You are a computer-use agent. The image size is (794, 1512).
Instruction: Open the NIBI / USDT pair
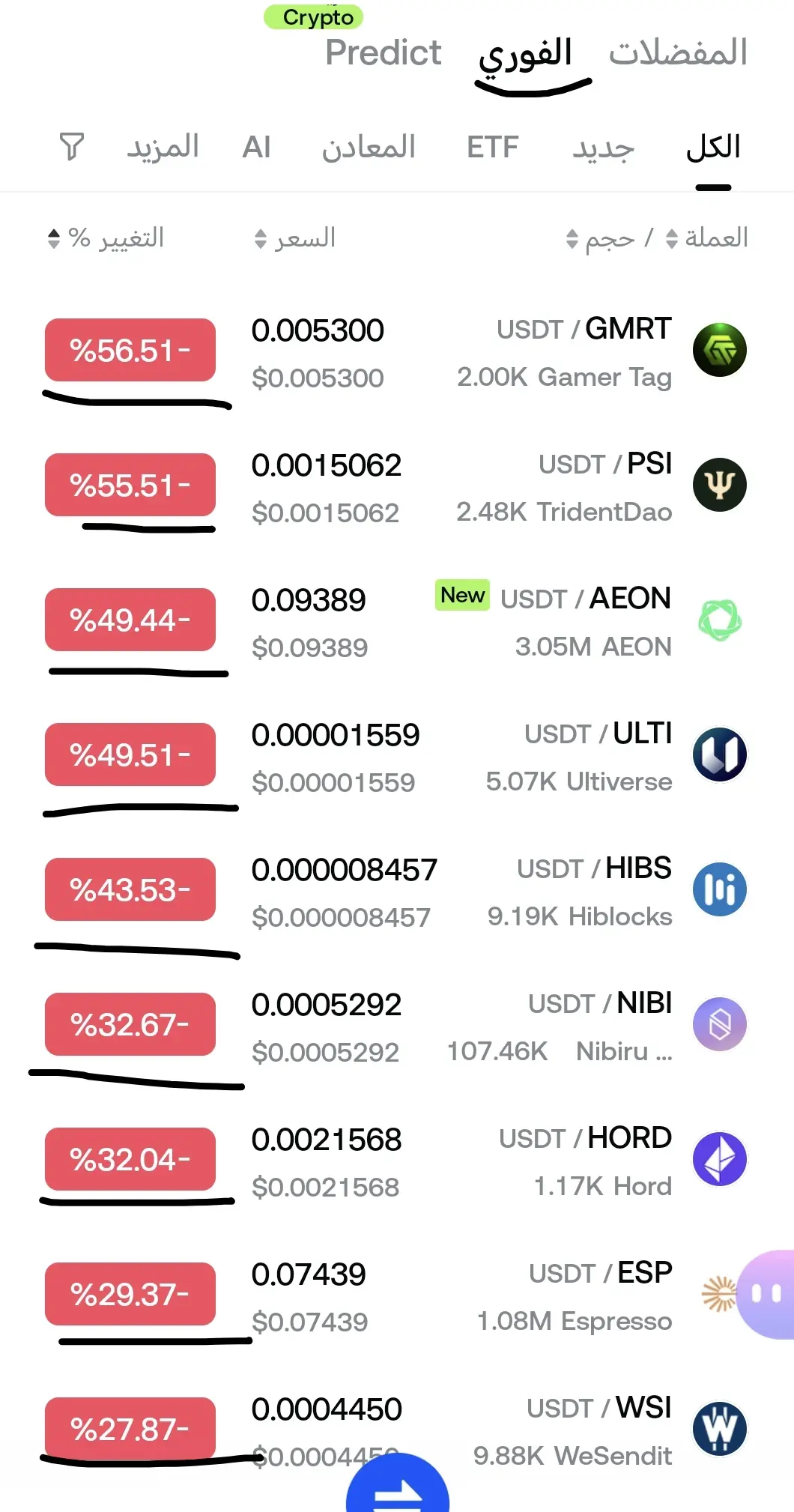(397, 1026)
